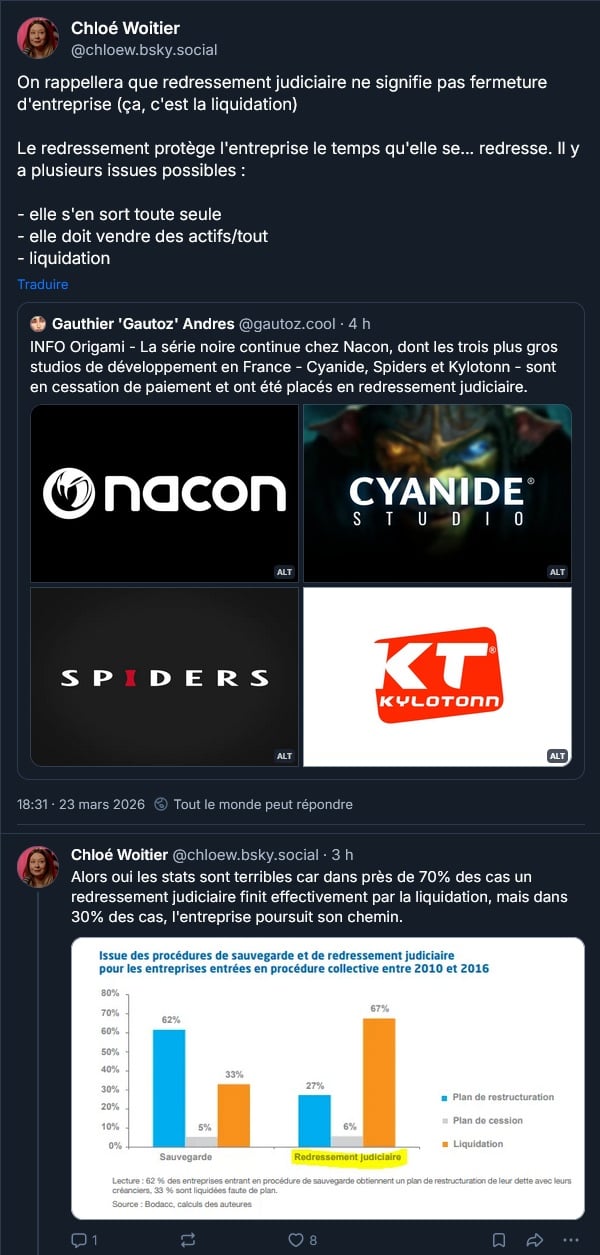View the Spiders logo image
Screen dimensions: 600x1255
coord(165,677)
